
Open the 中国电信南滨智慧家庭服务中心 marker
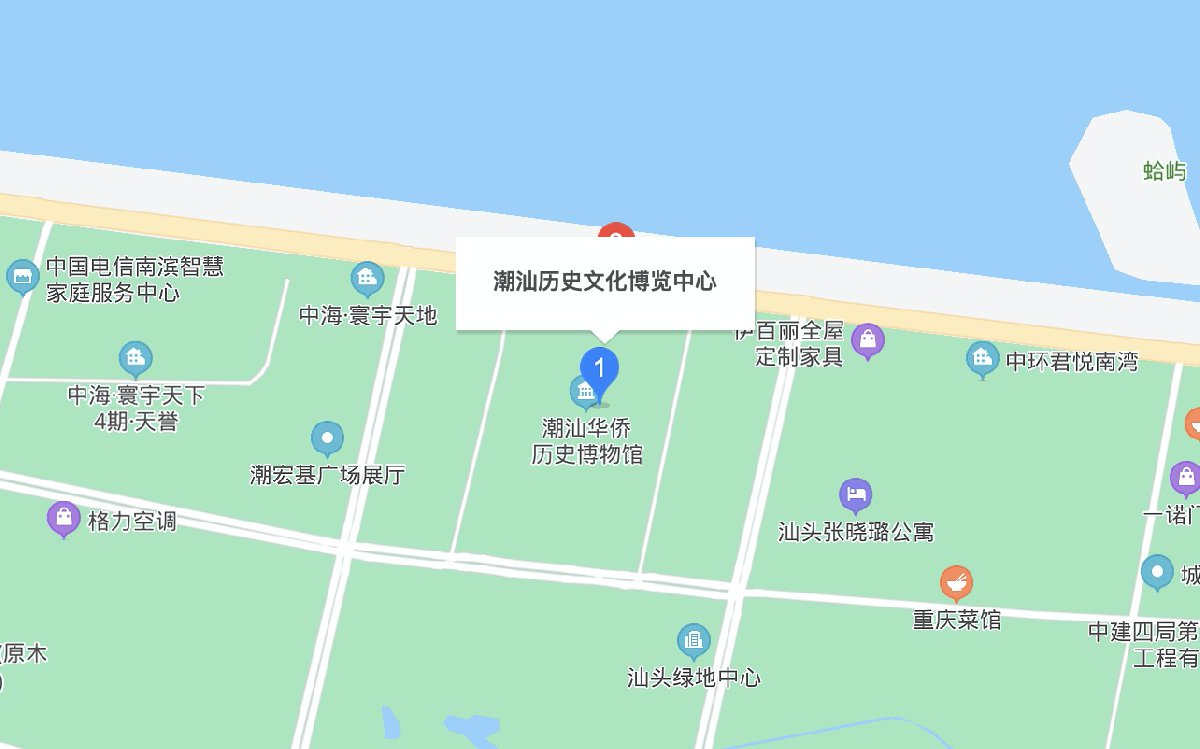(22, 277)
